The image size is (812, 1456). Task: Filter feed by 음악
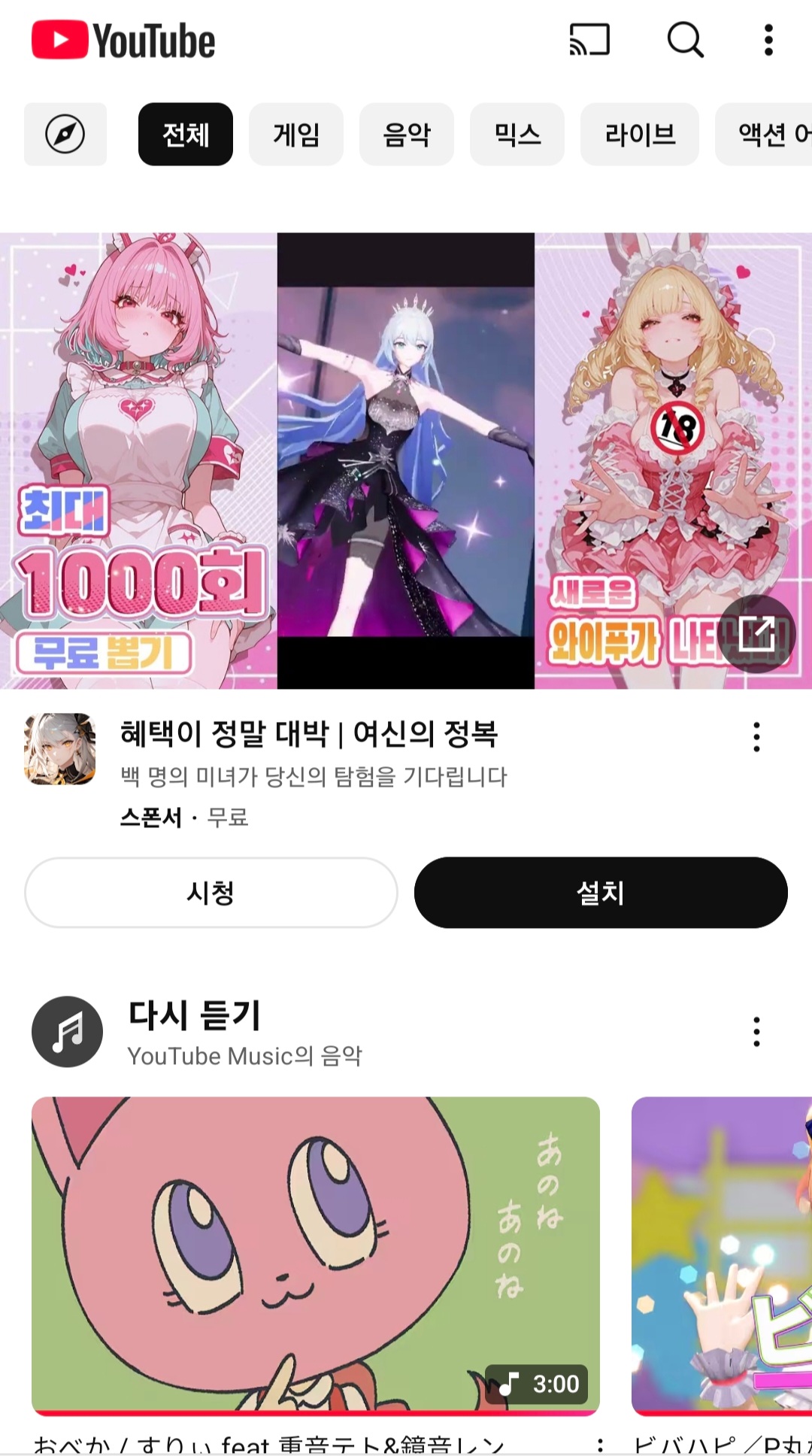[407, 135]
